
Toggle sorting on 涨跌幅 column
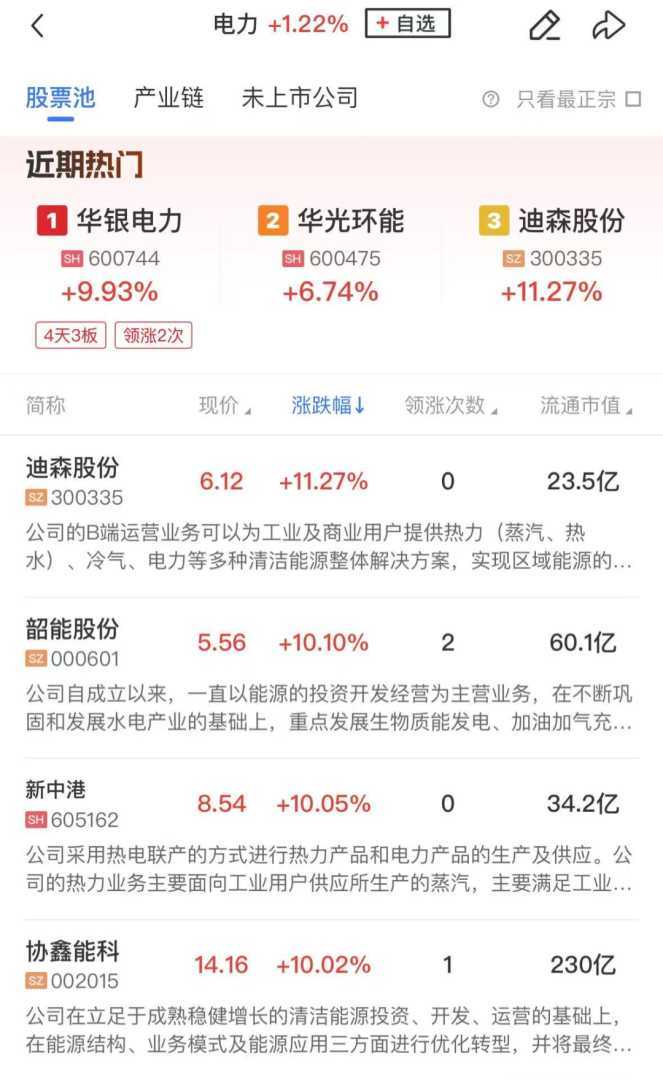click(328, 405)
